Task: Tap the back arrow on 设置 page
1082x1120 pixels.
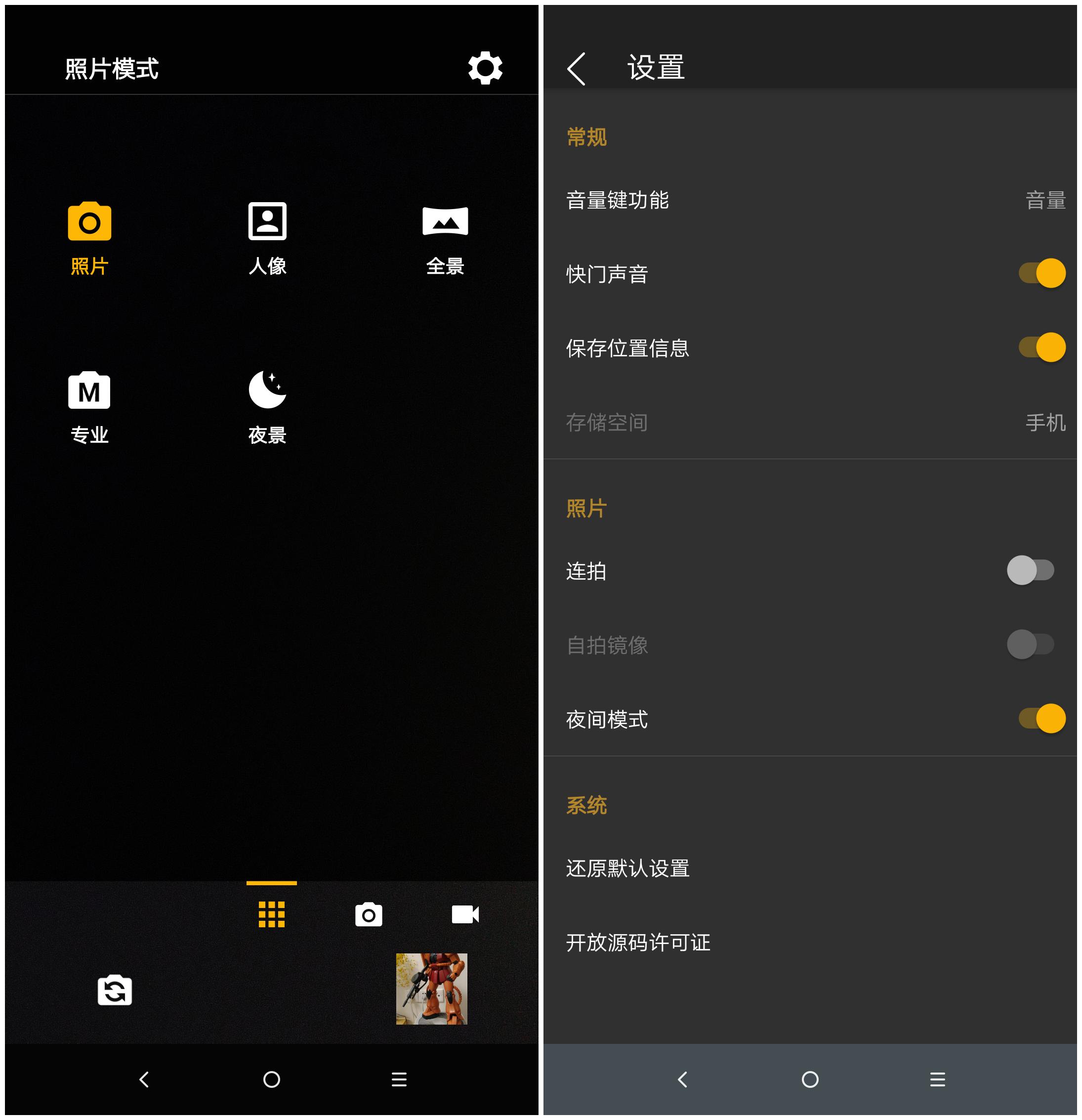Action: click(x=577, y=68)
